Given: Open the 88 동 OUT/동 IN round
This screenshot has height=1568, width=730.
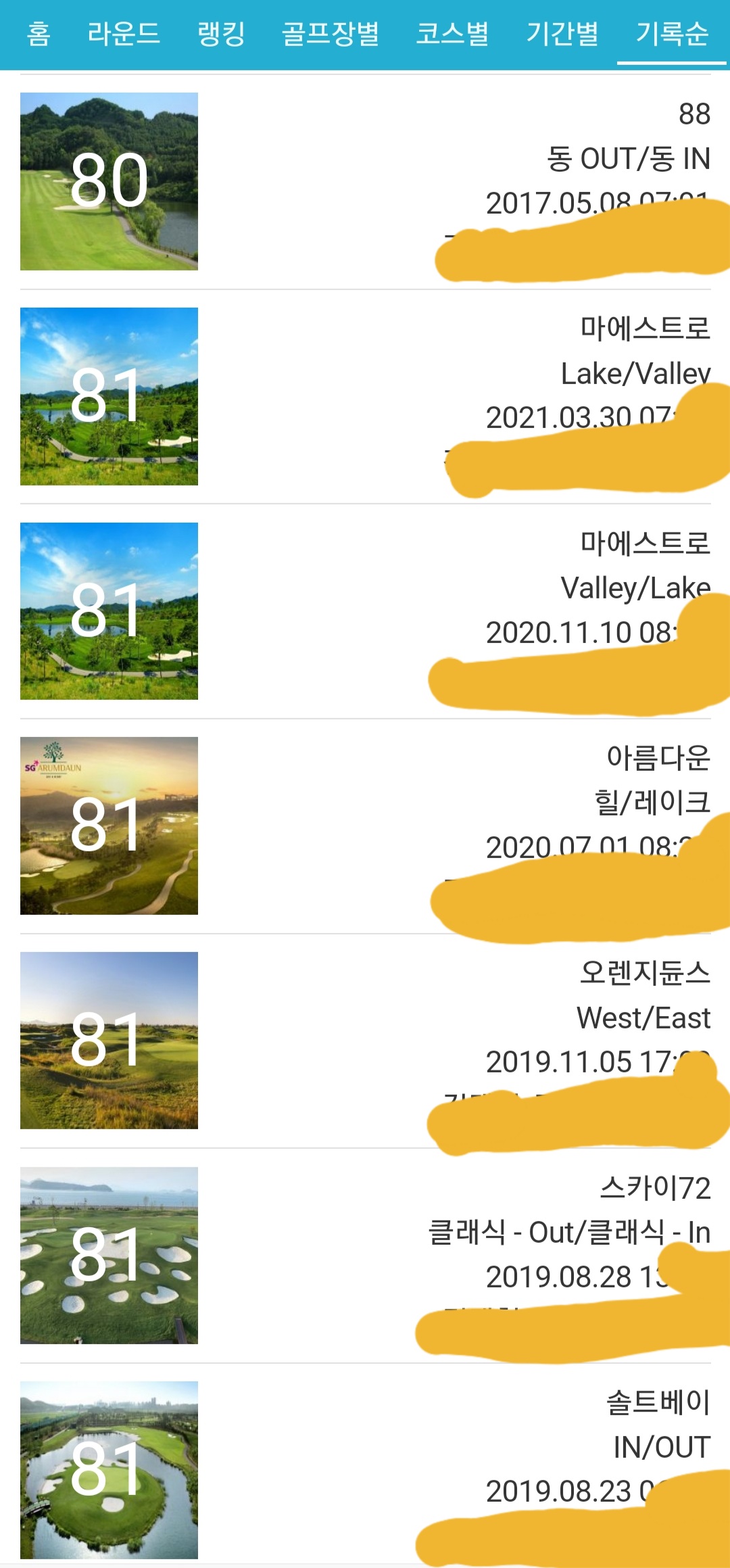Looking at the screenshot, I should [365, 181].
